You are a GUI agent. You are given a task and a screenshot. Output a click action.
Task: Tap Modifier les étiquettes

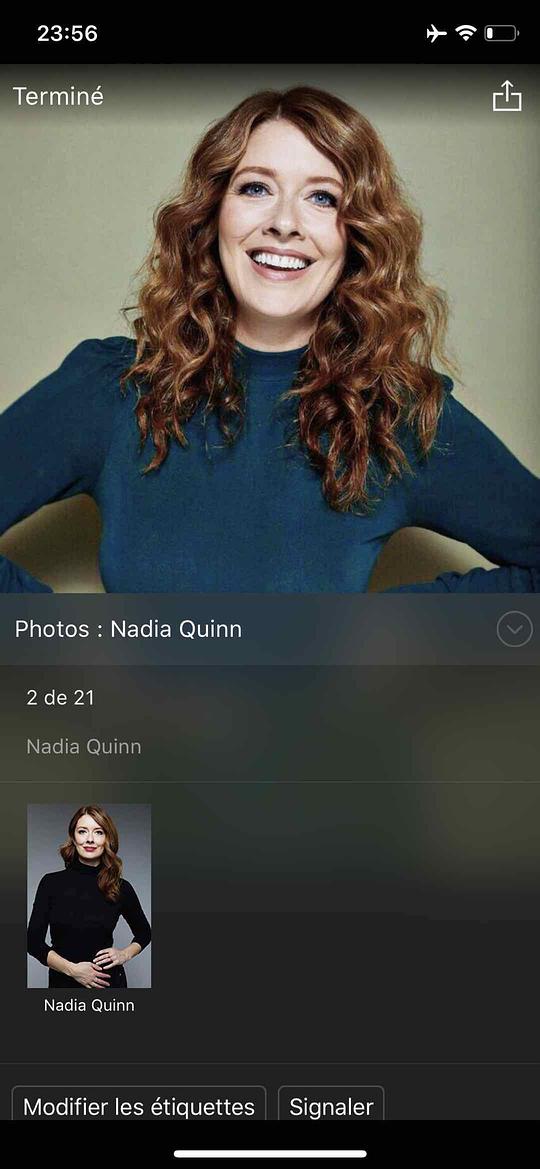pyautogui.click(x=139, y=1106)
